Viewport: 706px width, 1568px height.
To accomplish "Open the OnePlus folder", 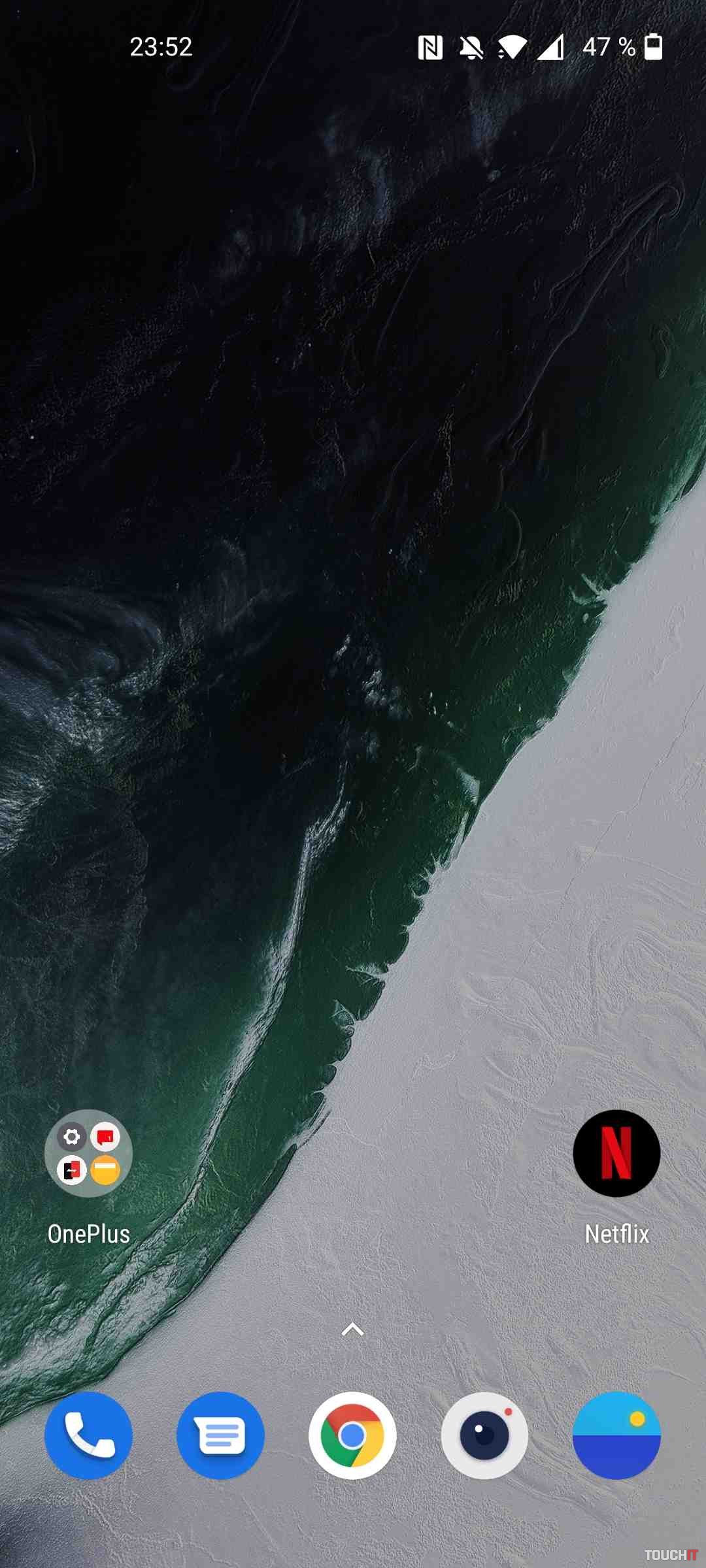I will click(x=88, y=1154).
